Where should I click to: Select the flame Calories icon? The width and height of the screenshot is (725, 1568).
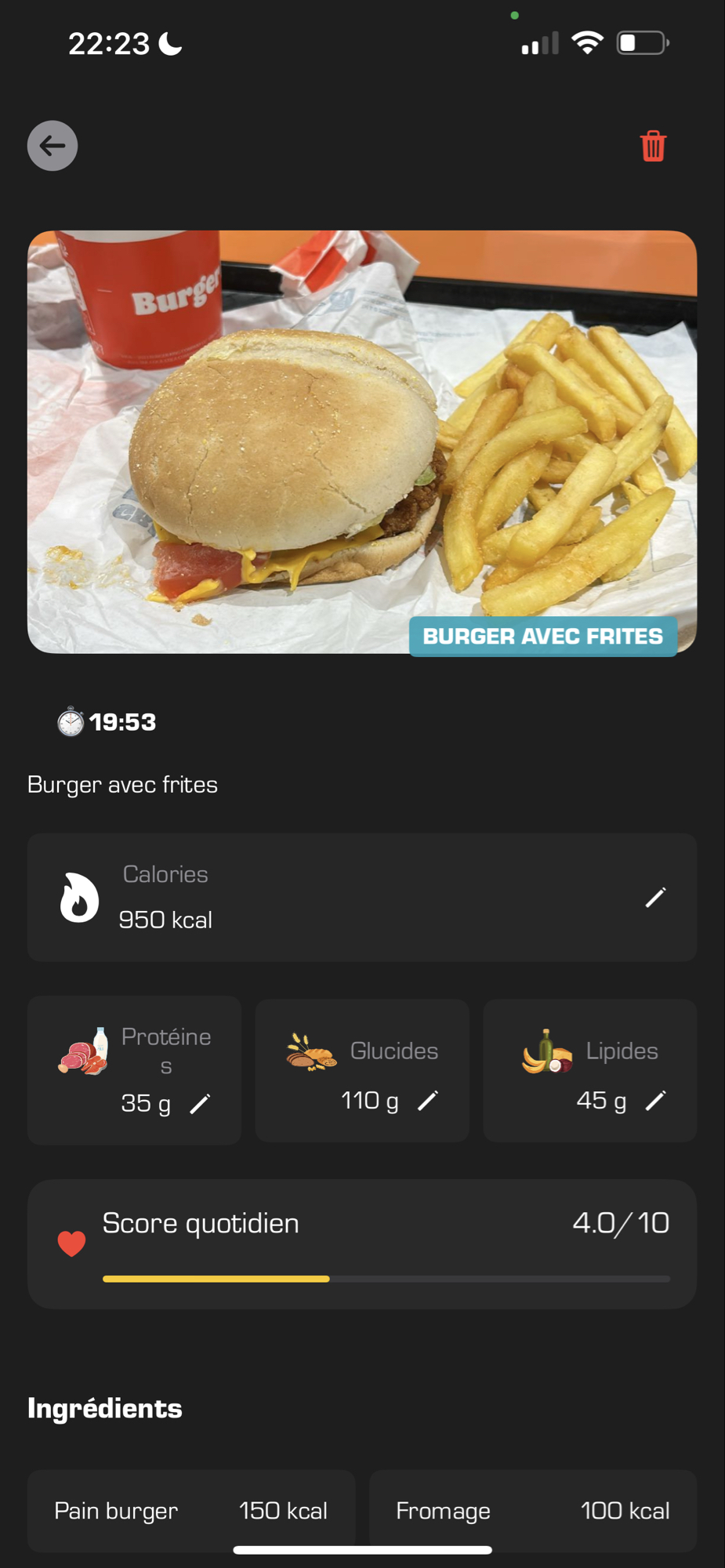78,897
